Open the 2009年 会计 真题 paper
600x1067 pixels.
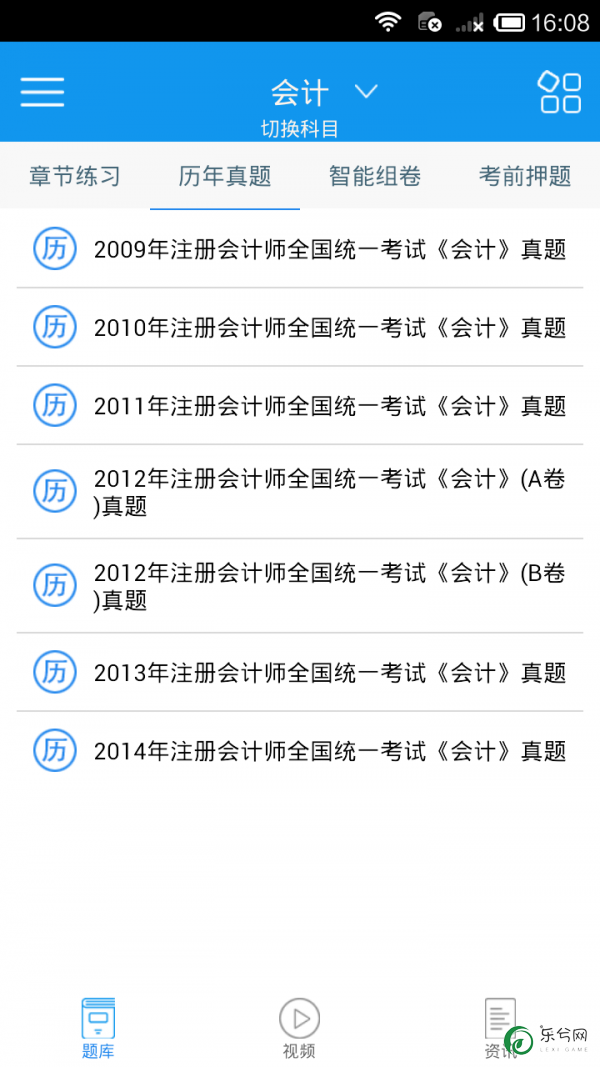(x=300, y=249)
